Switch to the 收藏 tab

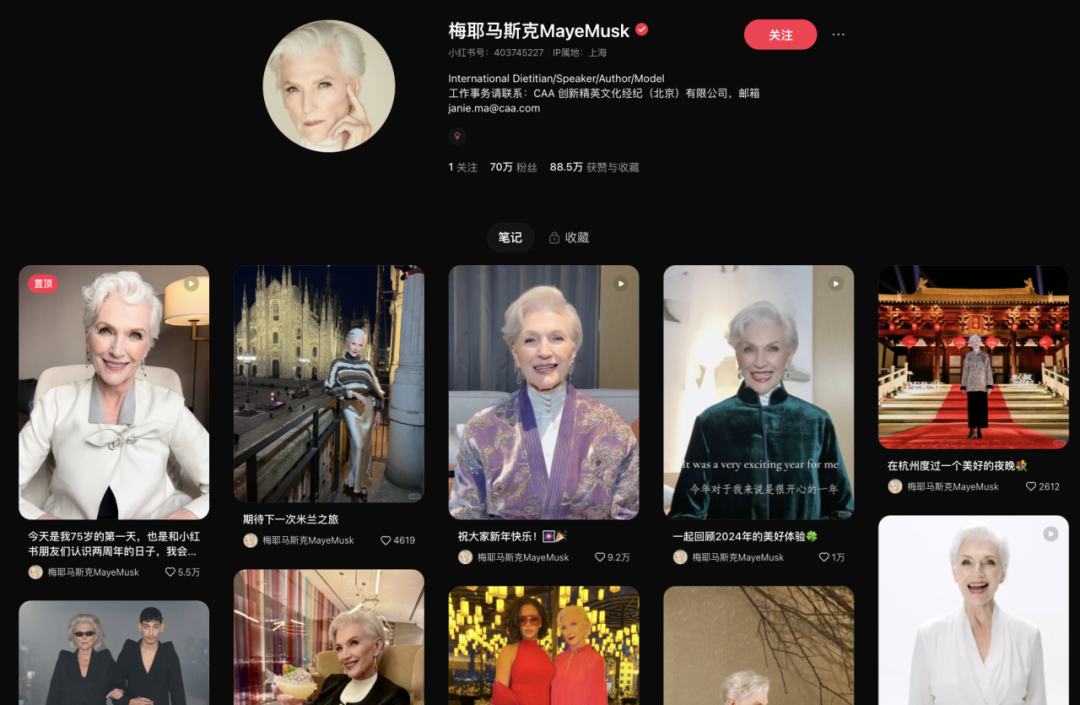point(569,238)
